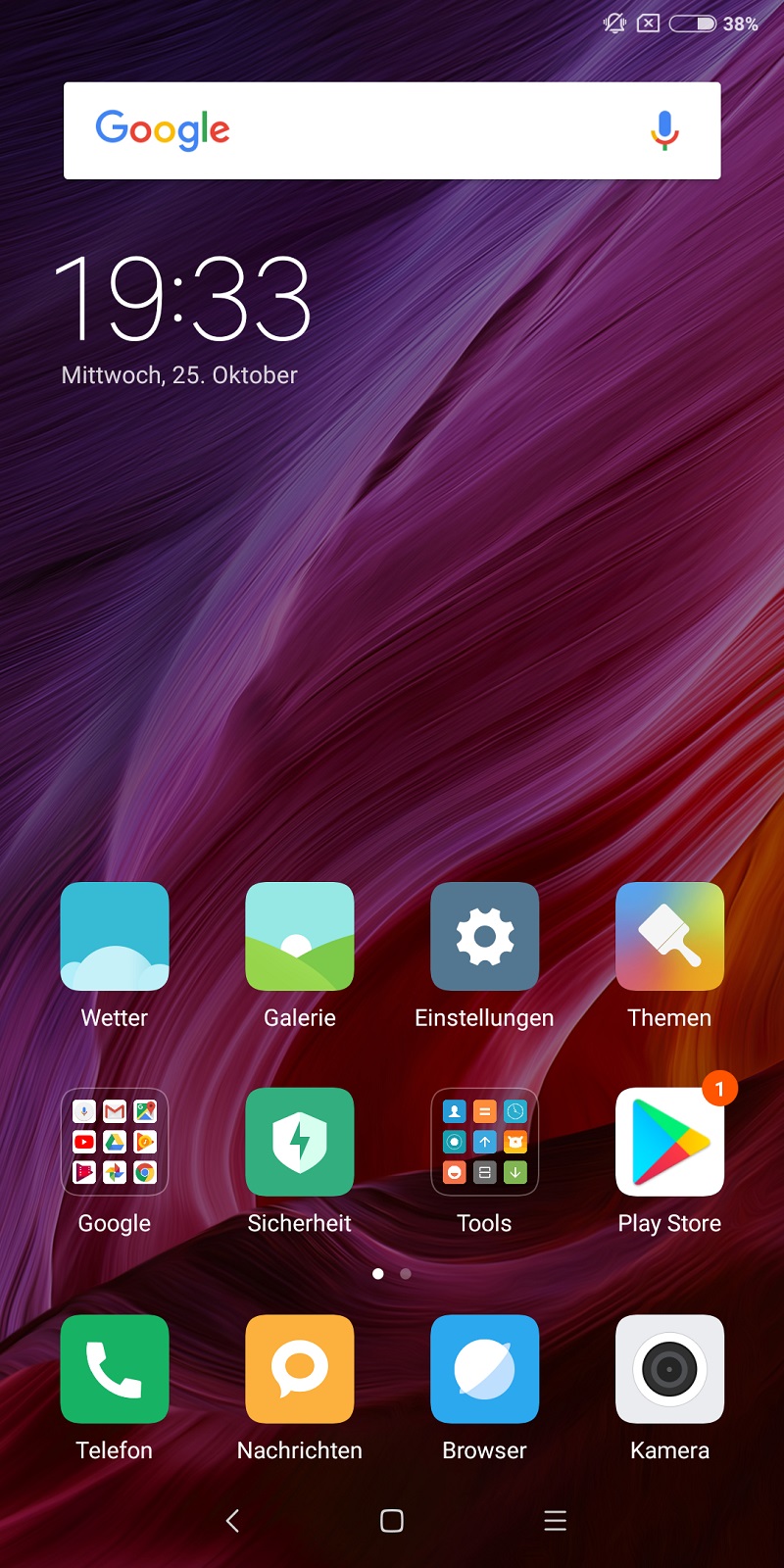
Task: Tap the Google search box
Action: click(x=392, y=130)
